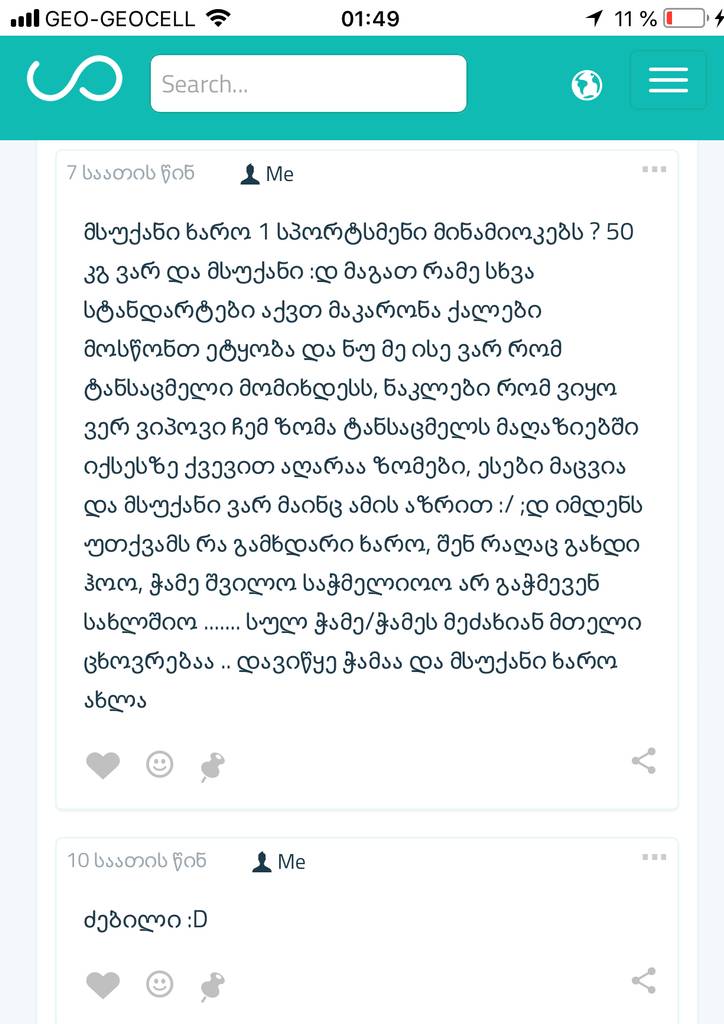Open the hamburger menu
The width and height of the screenshot is (724, 1024).
tap(668, 81)
